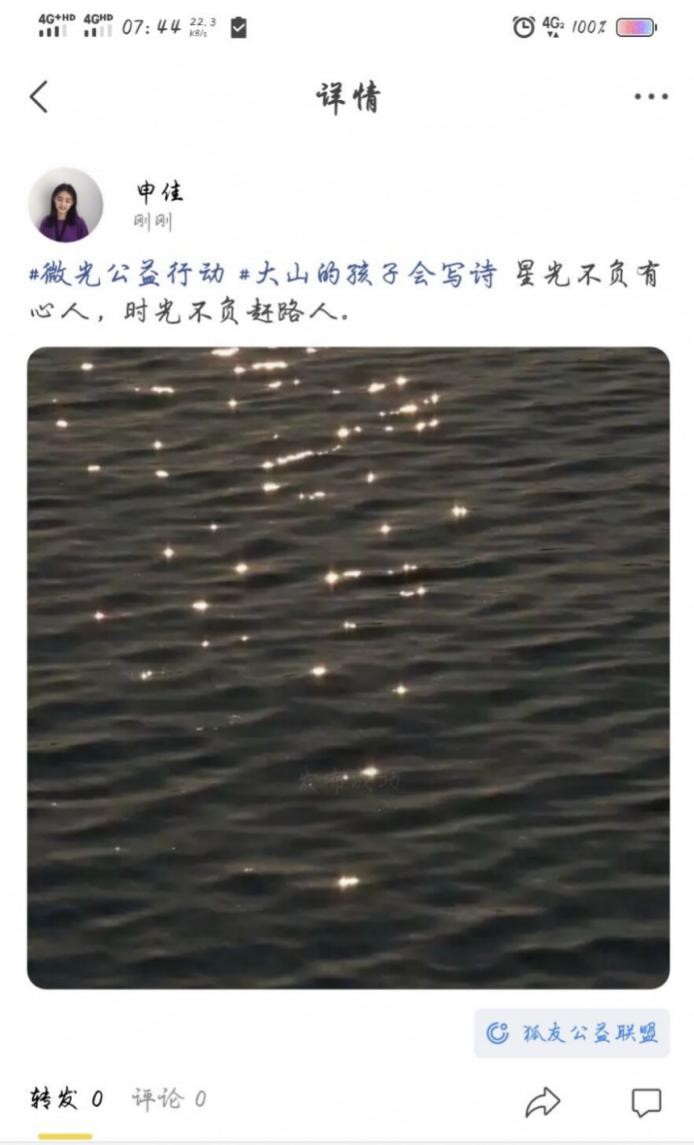
Task: Open the #大山的孩子会写诗 hashtag
Action: [367, 275]
